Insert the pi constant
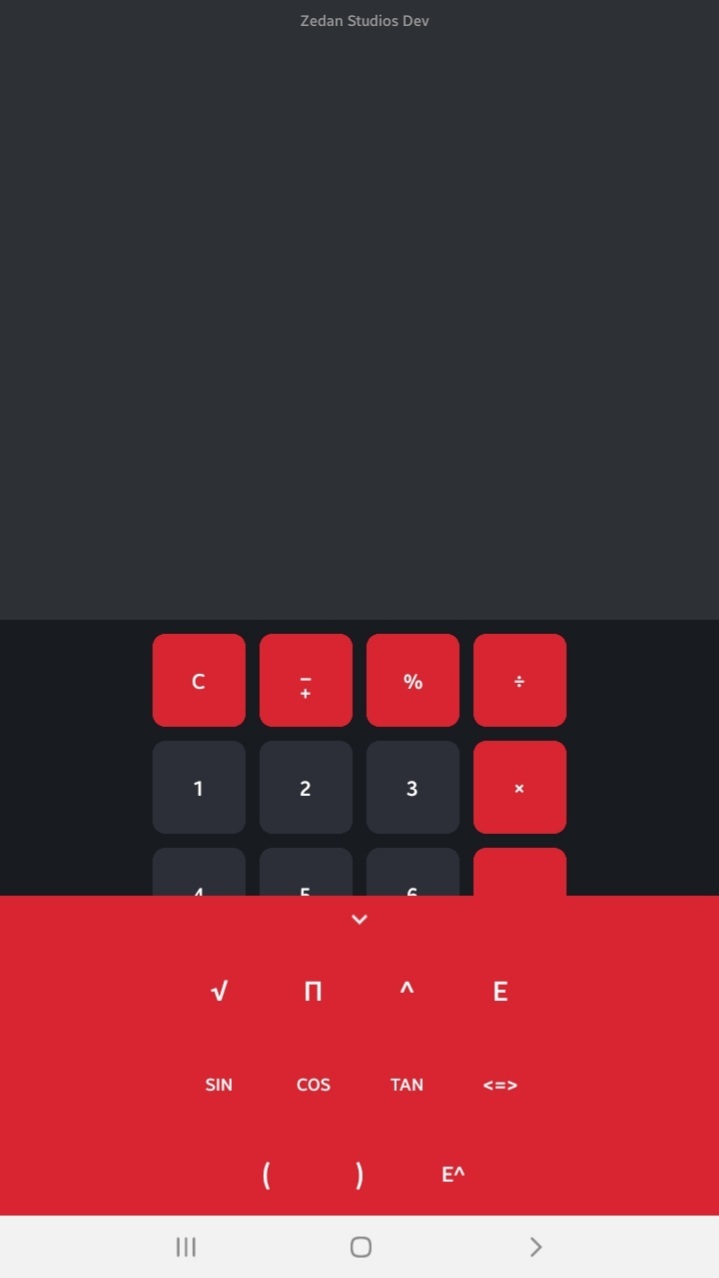This screenshot has height=1278, width=719. [313, 991]
